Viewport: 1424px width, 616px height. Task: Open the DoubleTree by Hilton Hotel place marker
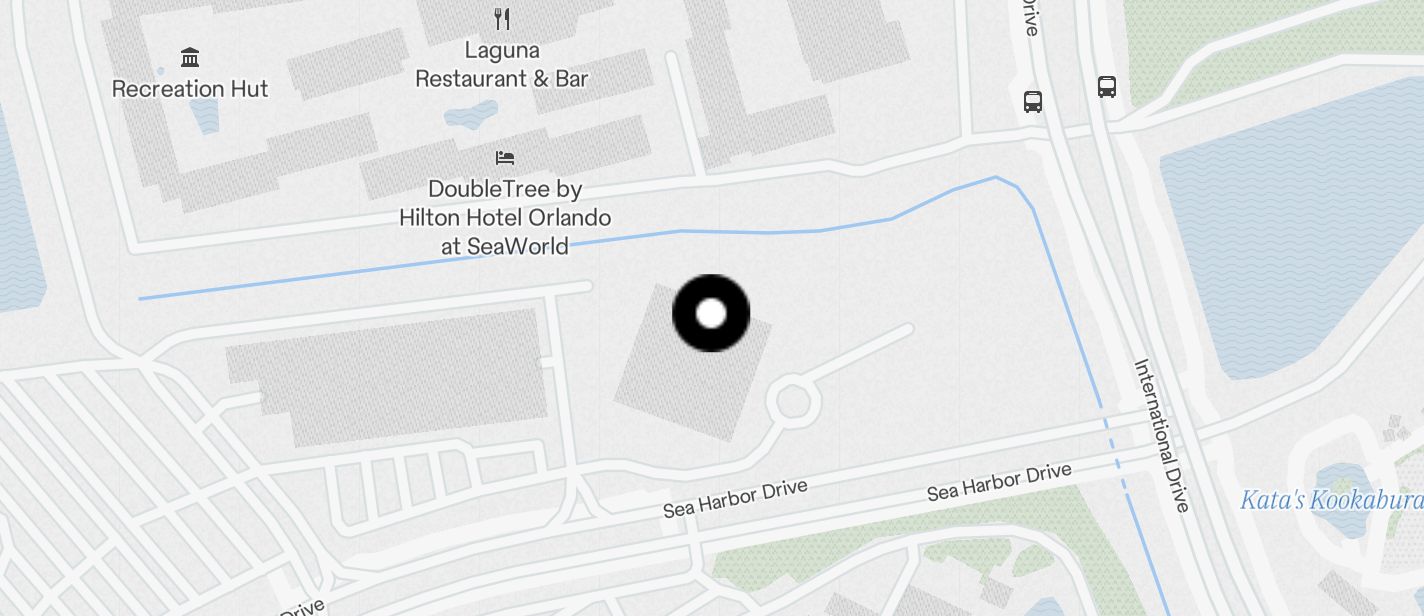[505, 158]
